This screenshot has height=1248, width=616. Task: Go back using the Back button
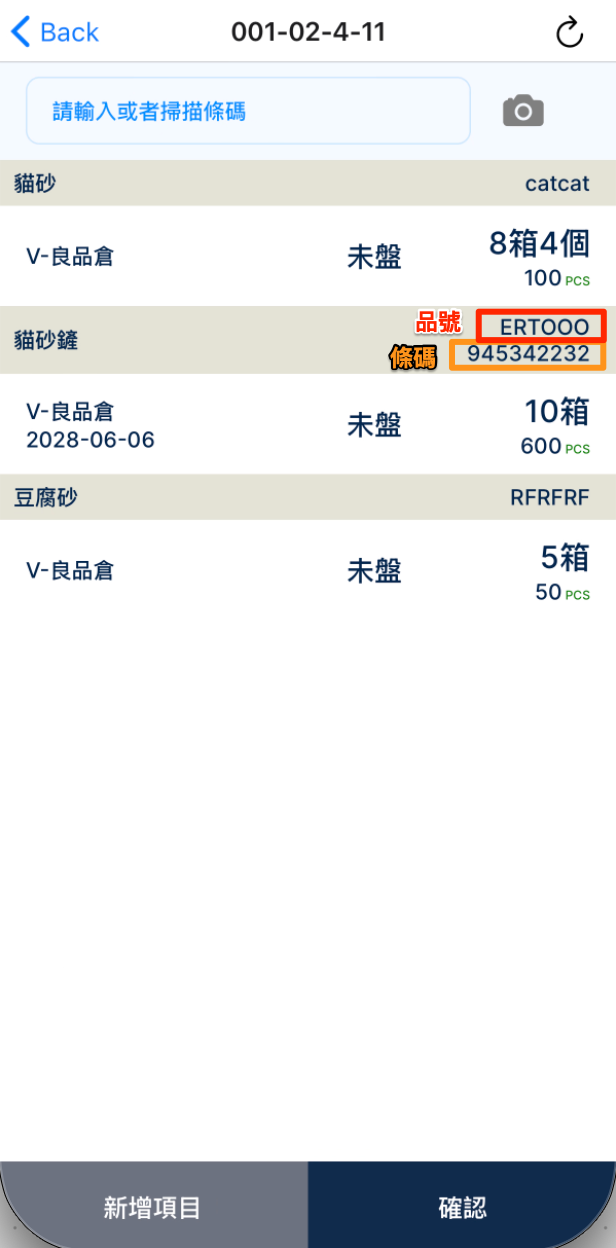[x=55, y=32]
